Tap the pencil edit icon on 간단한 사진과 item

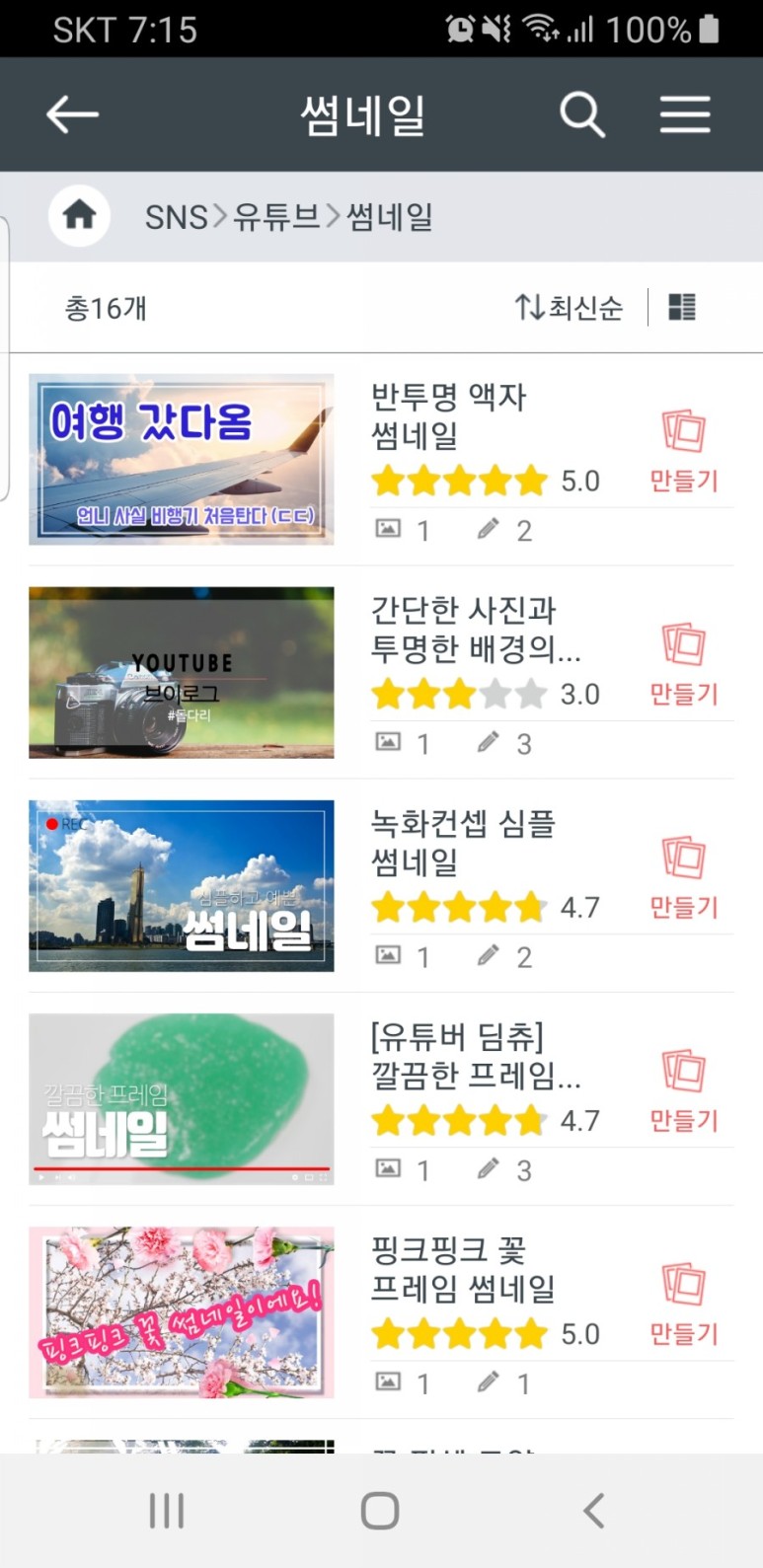(487, 743)
